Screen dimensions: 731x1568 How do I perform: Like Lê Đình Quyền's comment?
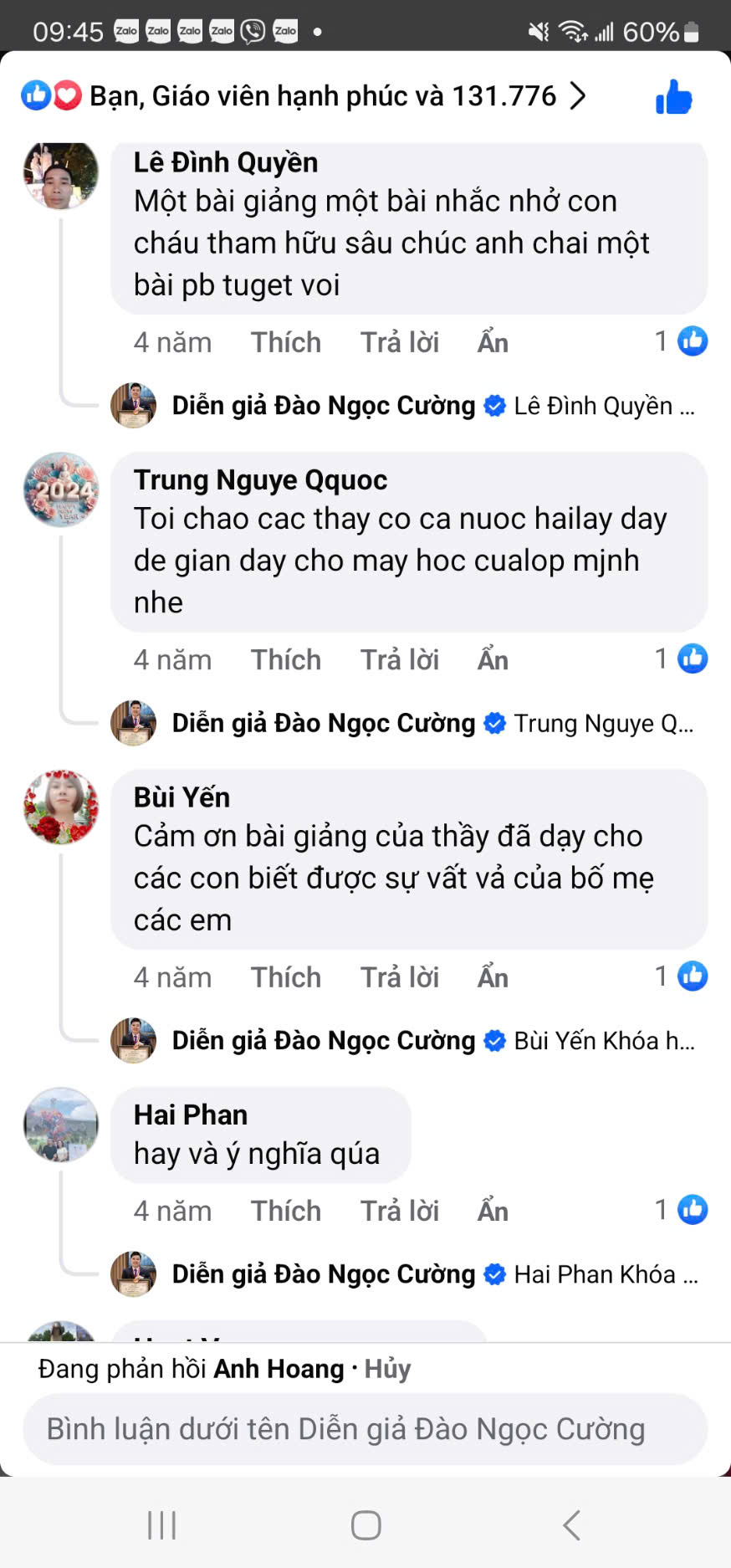tap(286, 342)
